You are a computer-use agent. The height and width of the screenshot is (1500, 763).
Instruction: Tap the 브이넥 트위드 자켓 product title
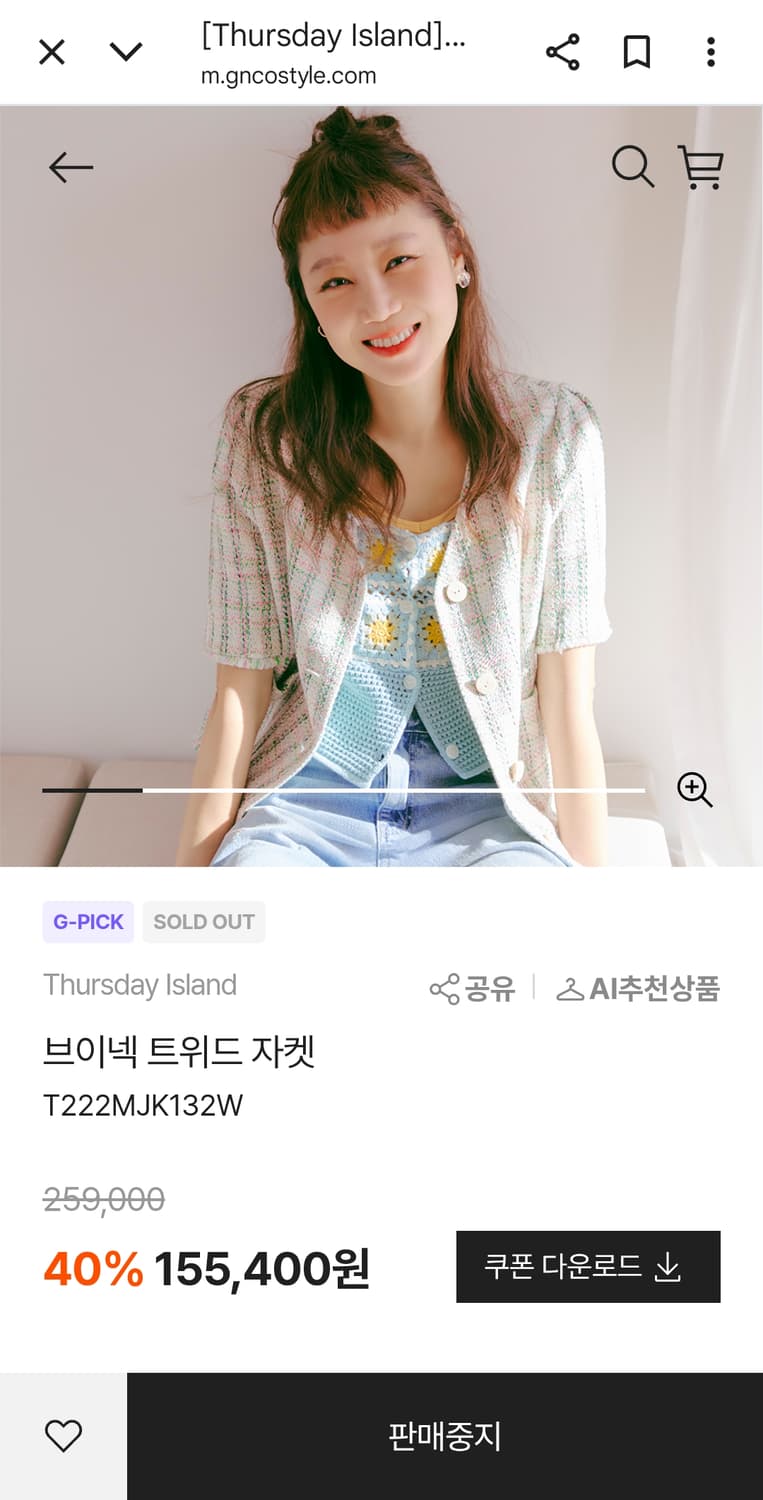pyautogui.click(x=180, y=1053)
